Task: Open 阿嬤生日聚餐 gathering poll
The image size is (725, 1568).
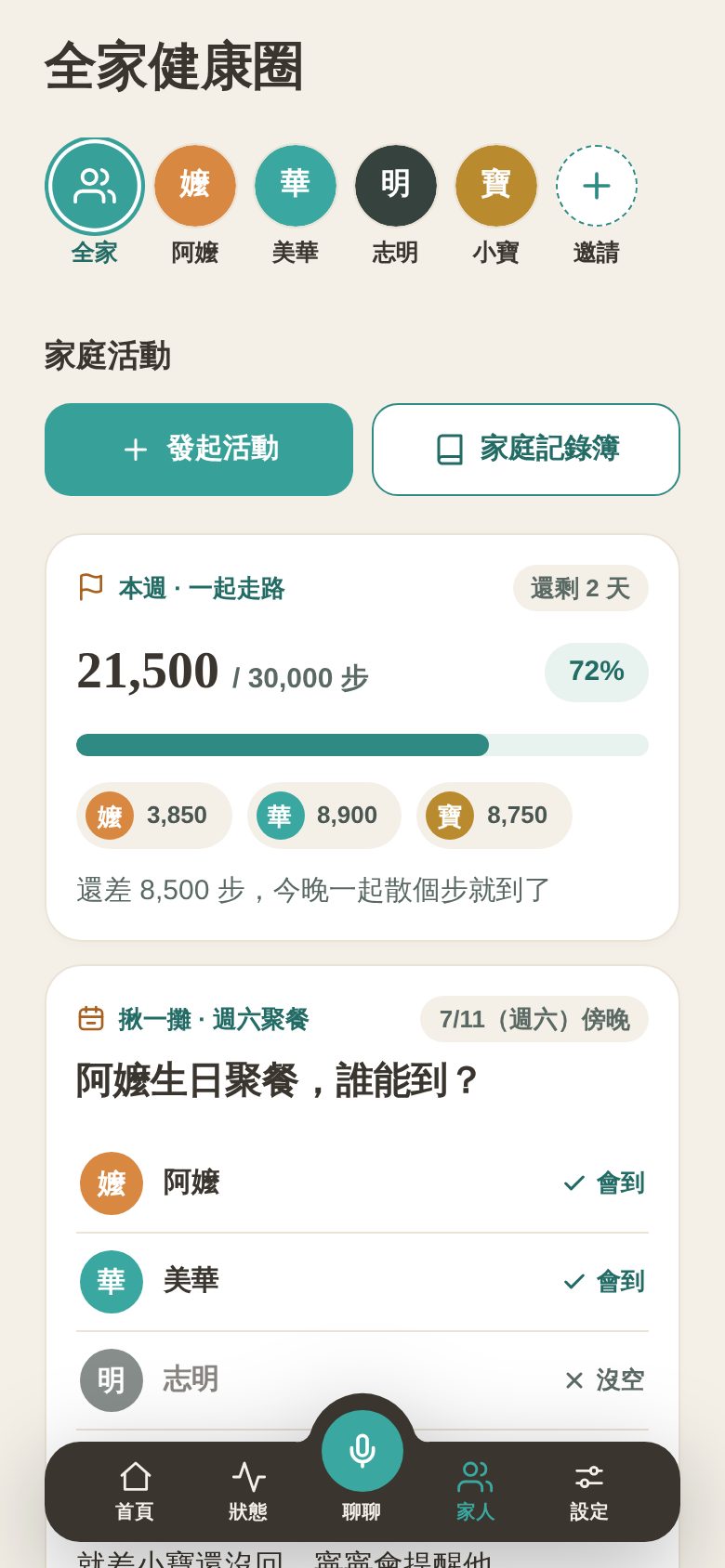Action: (277, 1080)
